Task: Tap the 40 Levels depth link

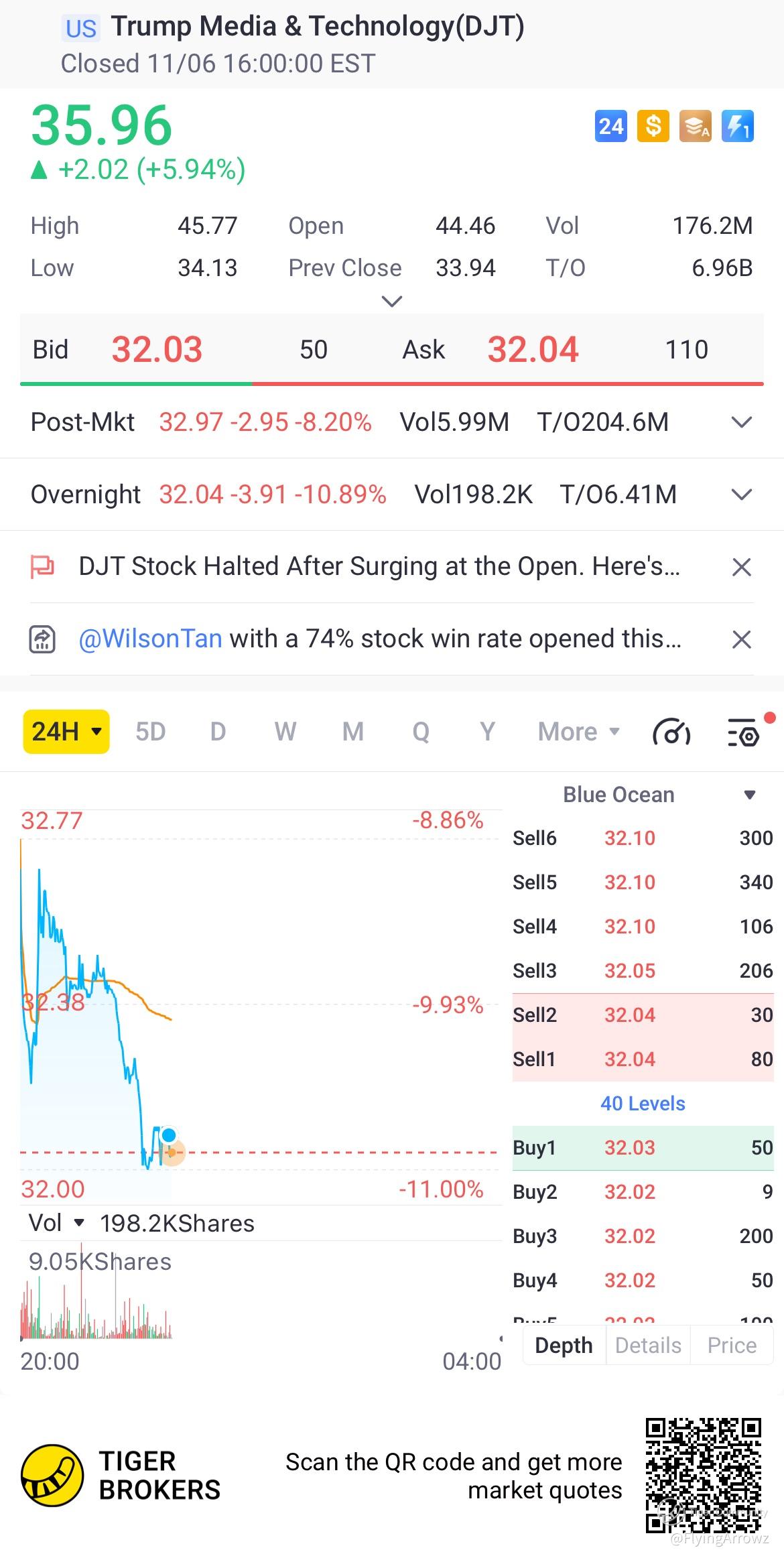Action: tap(643, 1104)
